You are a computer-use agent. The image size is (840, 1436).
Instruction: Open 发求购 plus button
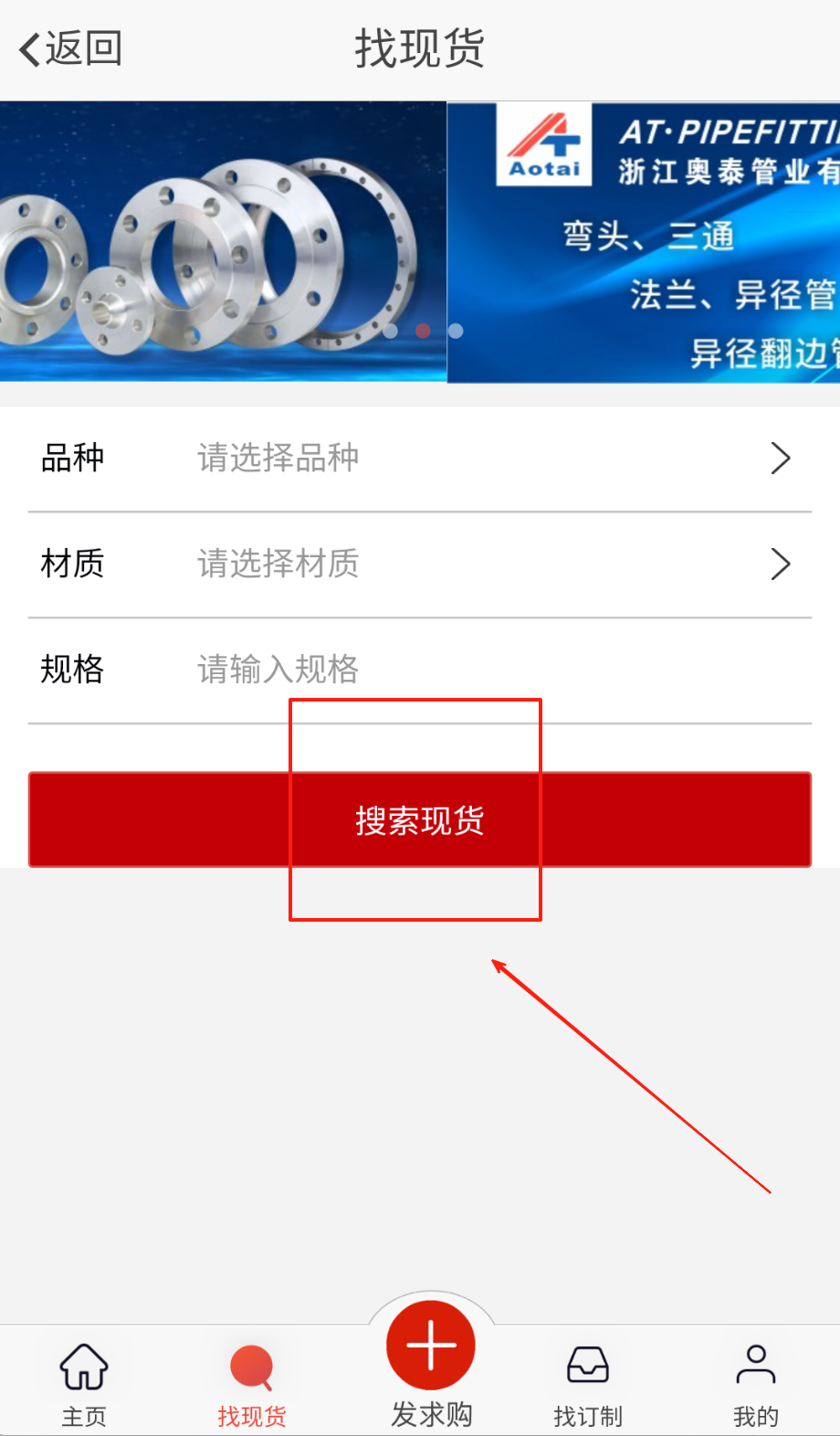click(x=431, y=1346)
